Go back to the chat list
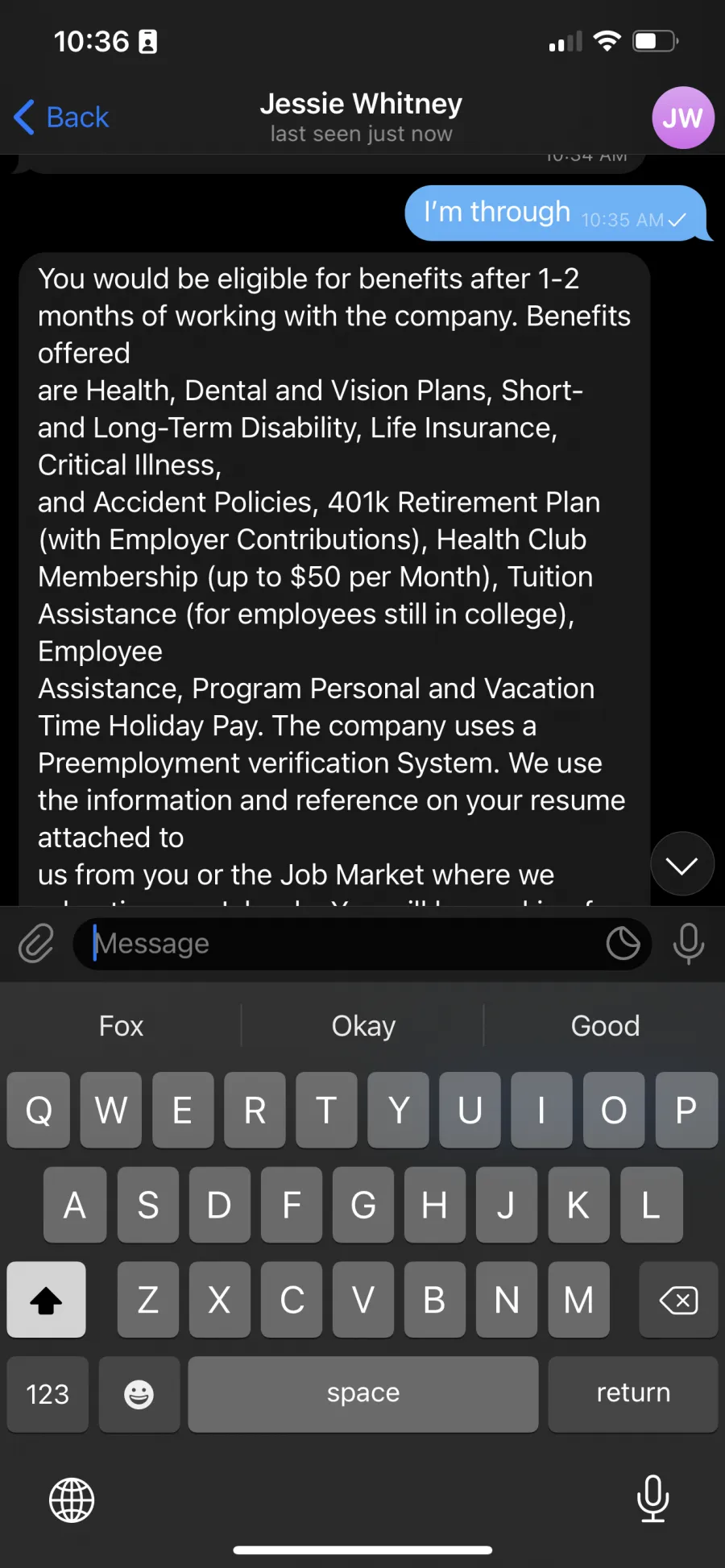 pos(61,118)
